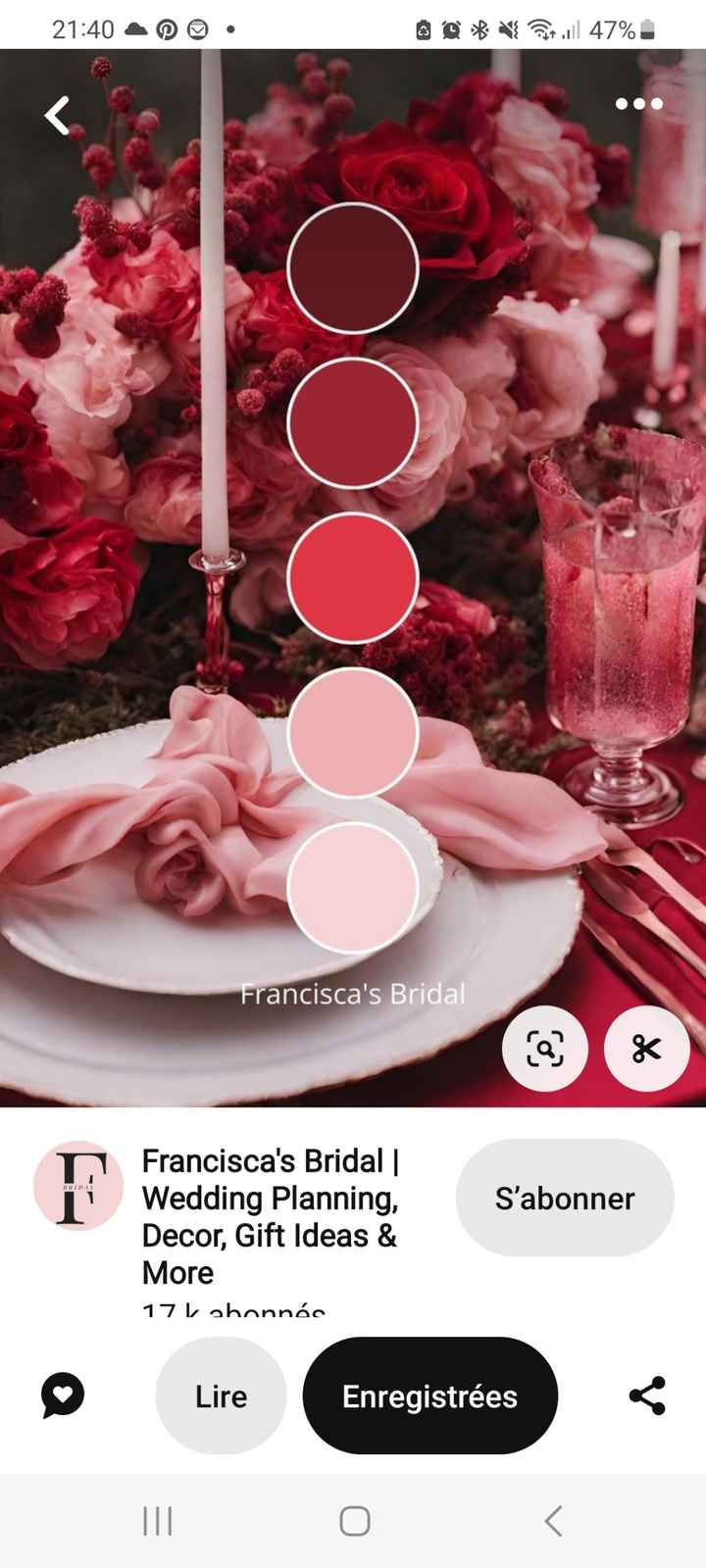Screen dimensions: 706x1568
Task: Open Francisca's Bridal profile
Action: (78, 1186)
